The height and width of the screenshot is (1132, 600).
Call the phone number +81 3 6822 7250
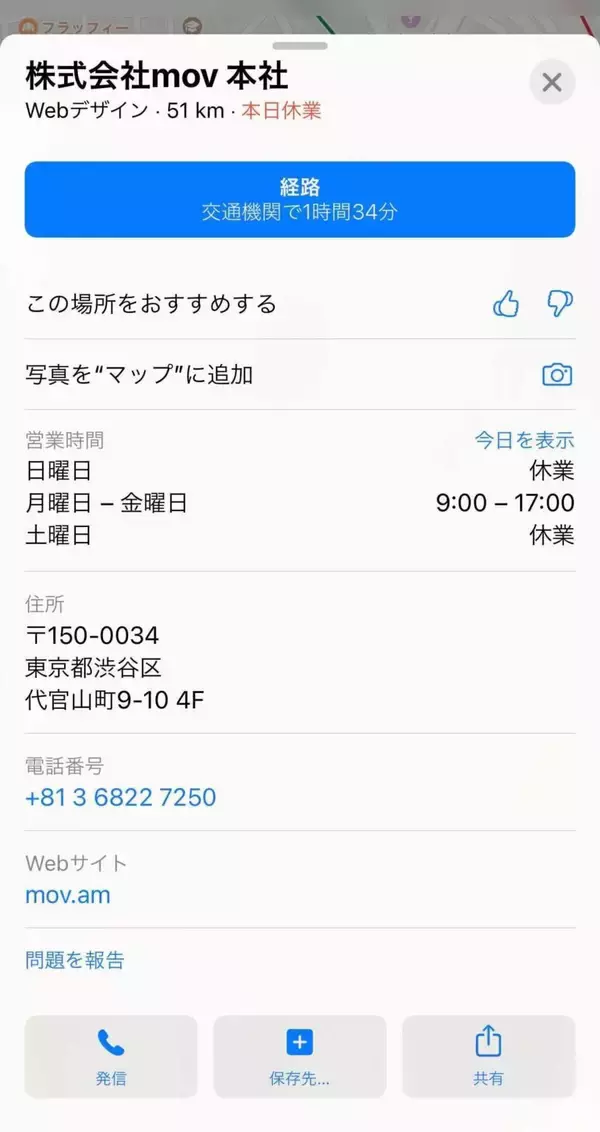pyautogui.click(x=120, y=797)
